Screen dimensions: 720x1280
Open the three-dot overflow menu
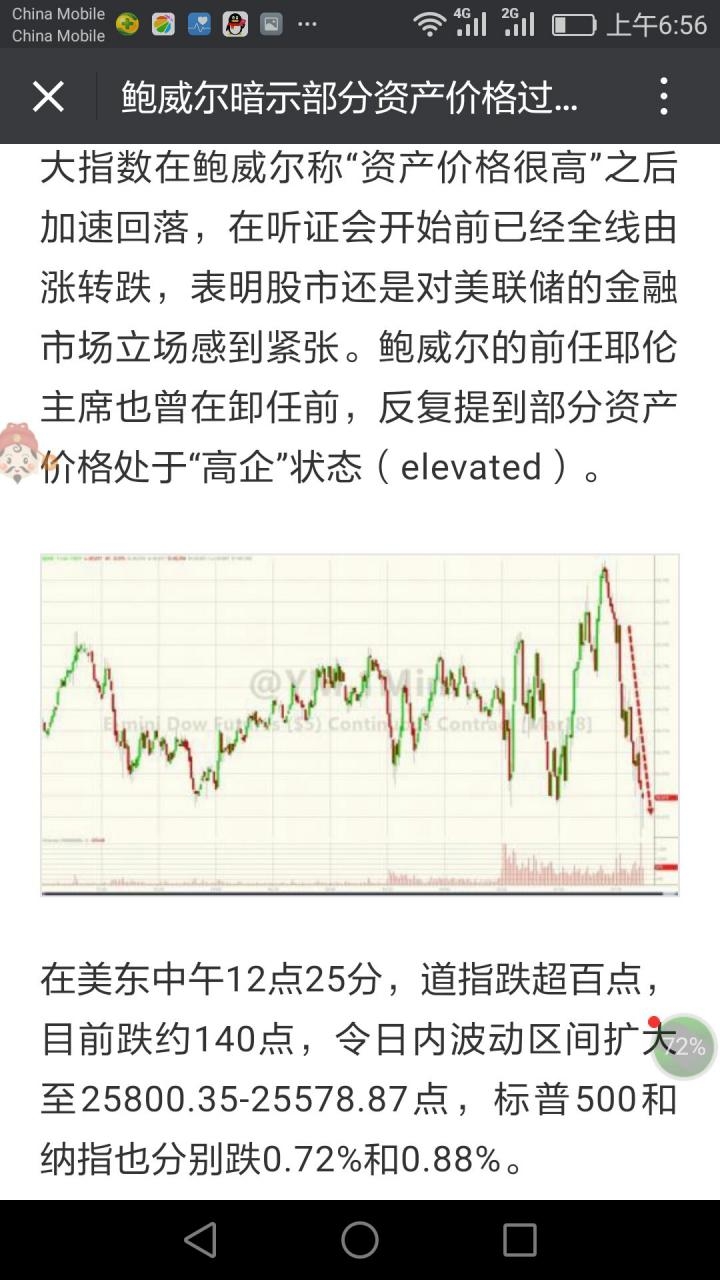[x=664, y=97]
